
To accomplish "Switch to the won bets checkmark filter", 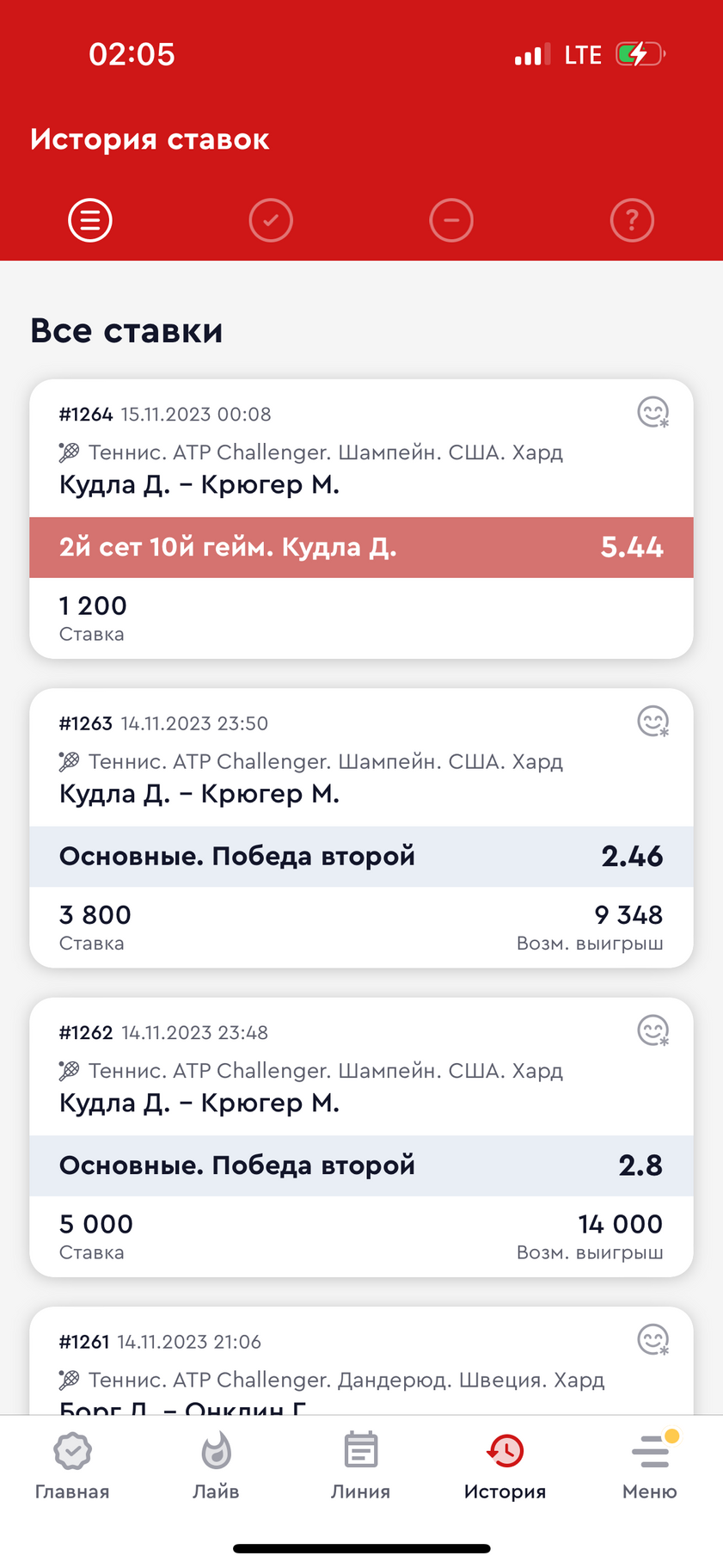I will point(271,220).
